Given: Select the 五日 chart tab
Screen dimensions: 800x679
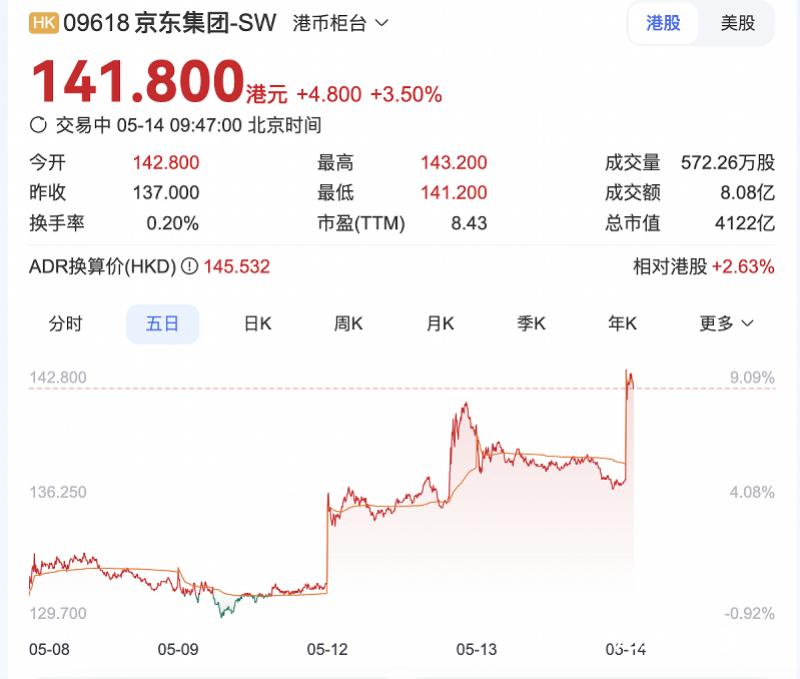Looking at the screenshot, I should (x=162, y=323).
